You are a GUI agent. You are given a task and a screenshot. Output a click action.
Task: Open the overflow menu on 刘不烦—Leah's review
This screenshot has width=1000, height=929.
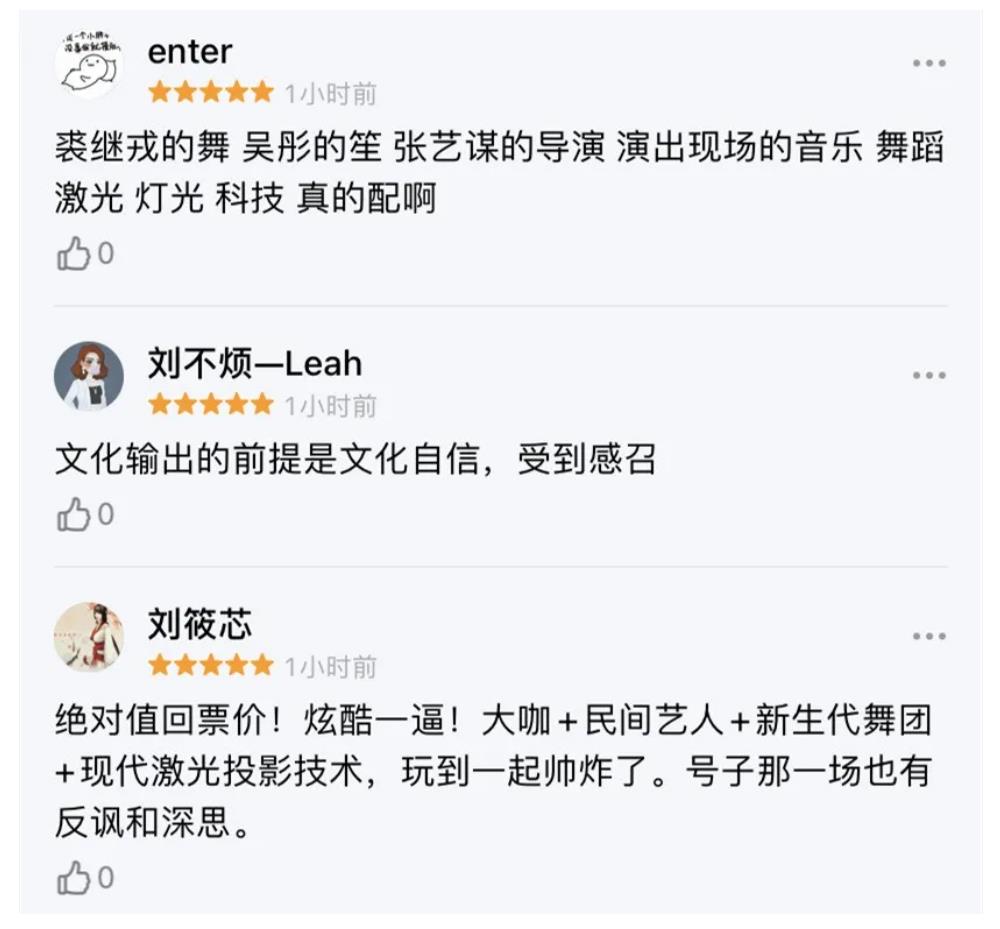pos(928,376)
